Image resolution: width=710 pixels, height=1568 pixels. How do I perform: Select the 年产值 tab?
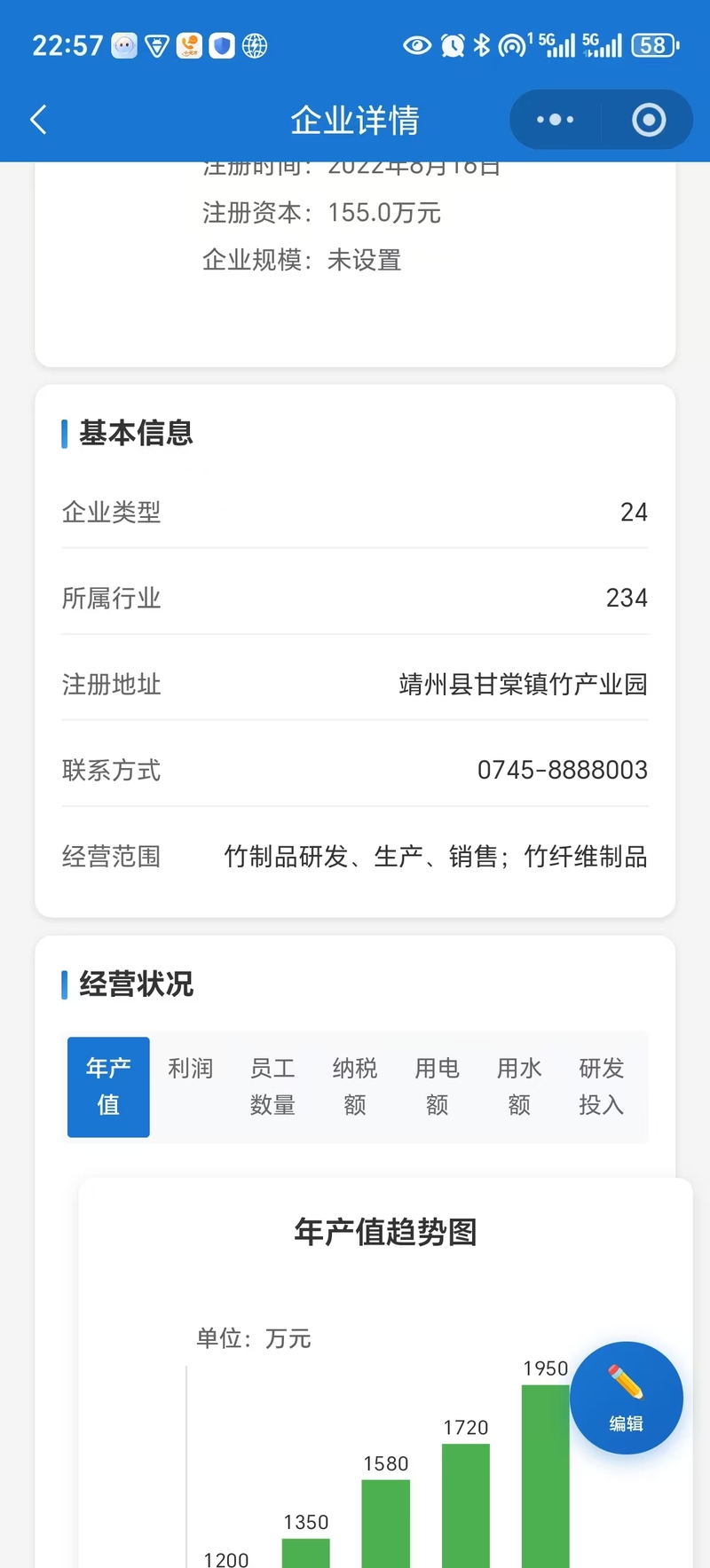pyautogui.click(x=108, y=1086)
